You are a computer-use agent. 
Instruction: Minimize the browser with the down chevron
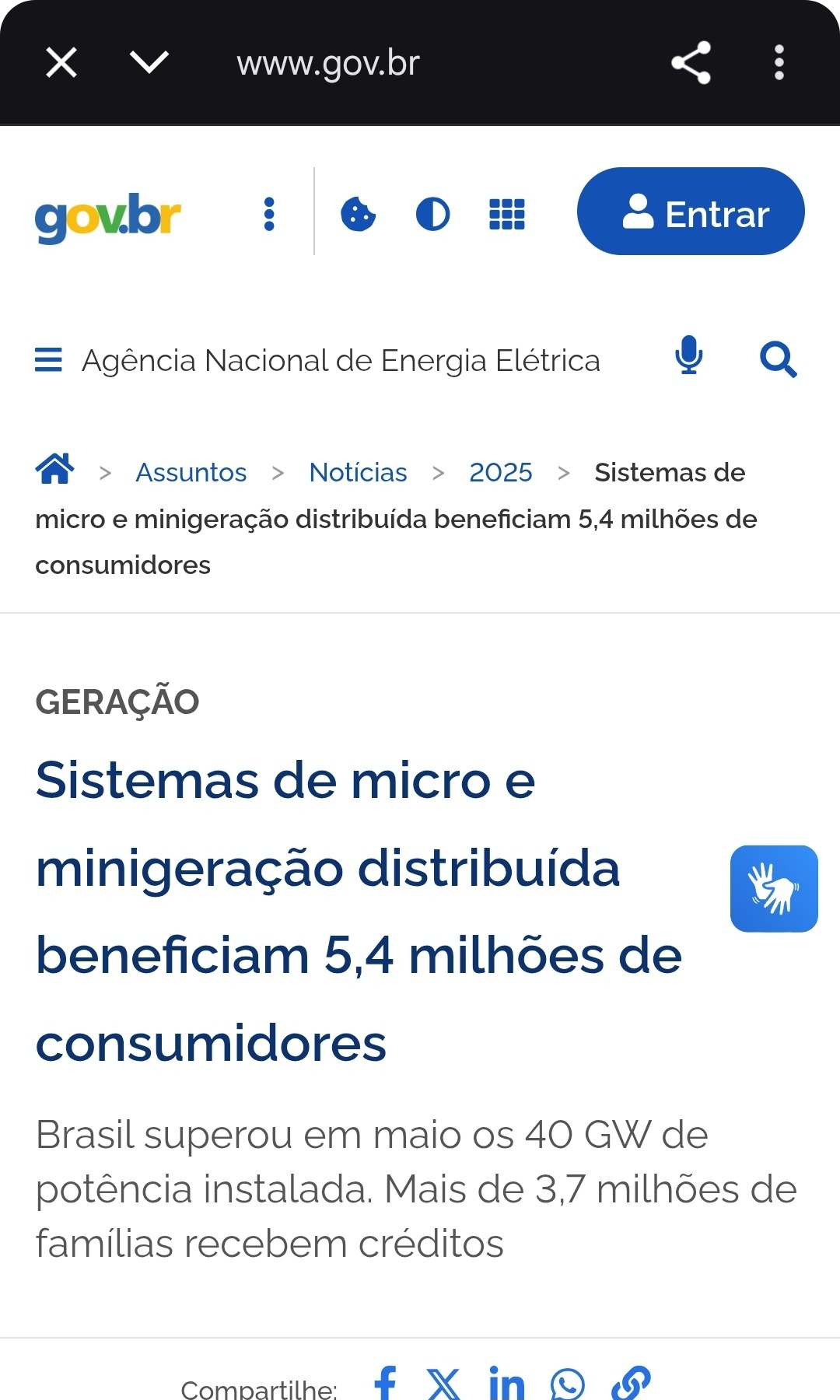[x=149, y=63]
